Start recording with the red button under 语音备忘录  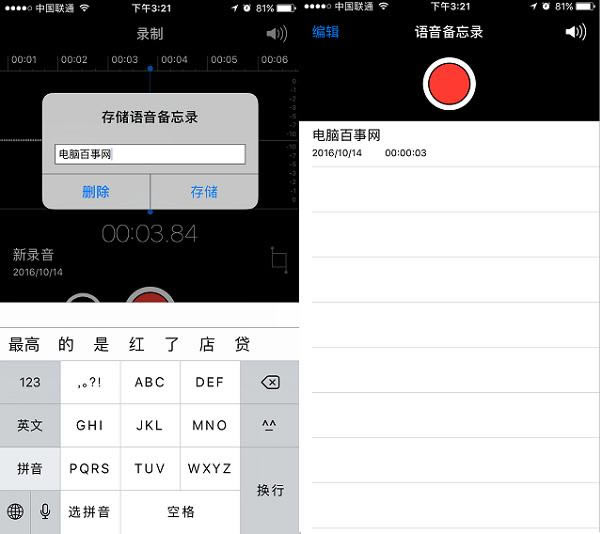pos(449,84)
